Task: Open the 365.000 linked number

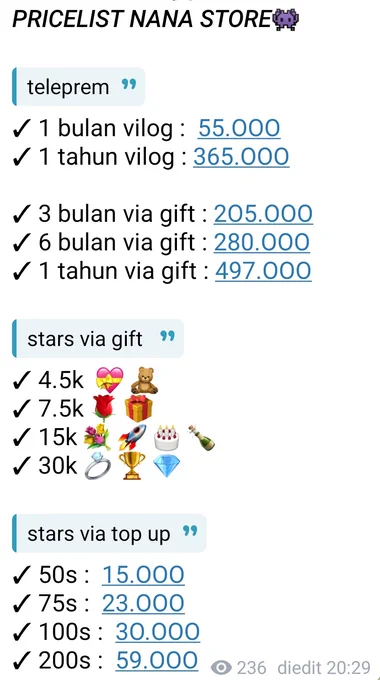Action: [x=241, y=157]
